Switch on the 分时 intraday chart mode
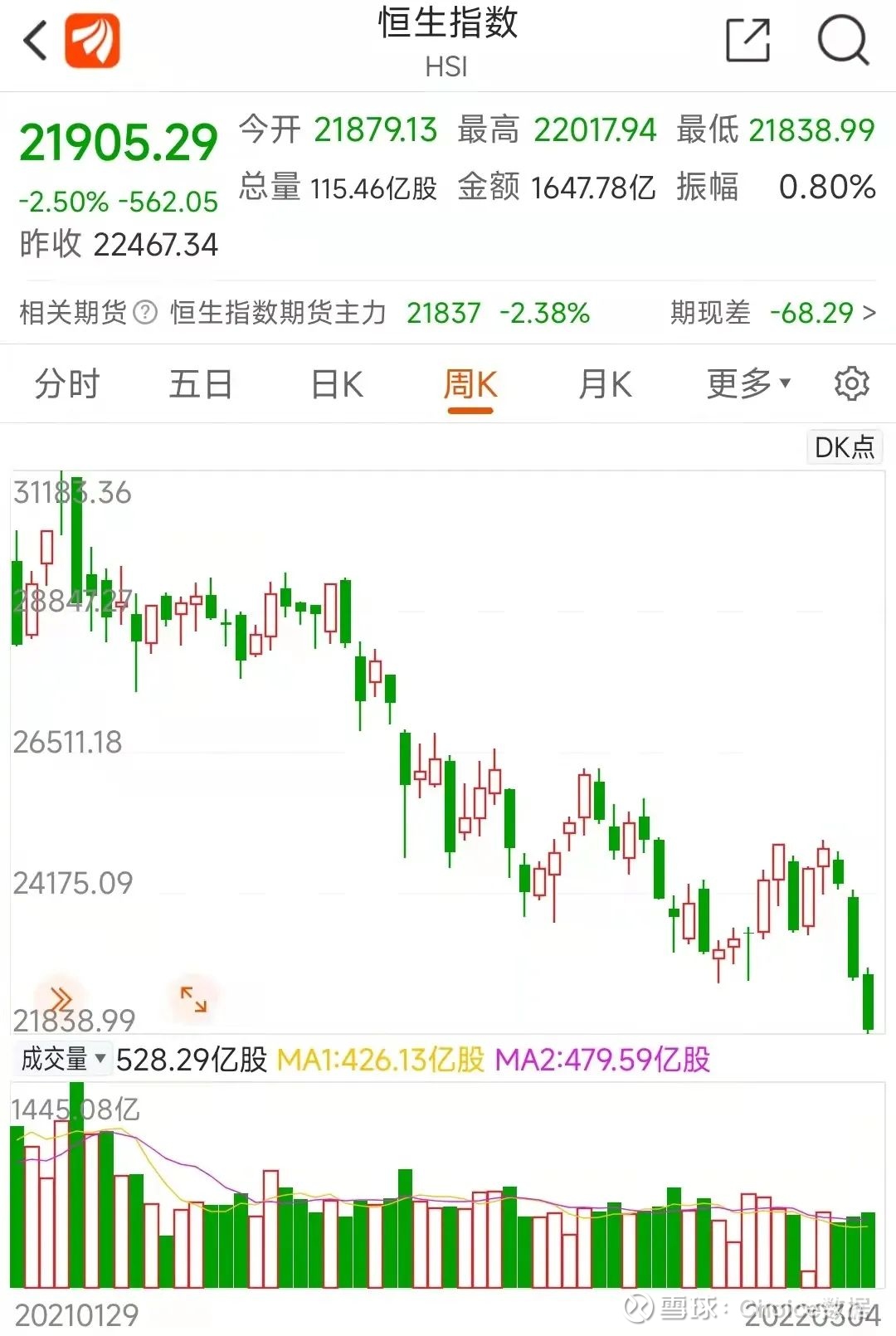The image size is (896, 1336). pyautogui.click(x=66, y=383)
